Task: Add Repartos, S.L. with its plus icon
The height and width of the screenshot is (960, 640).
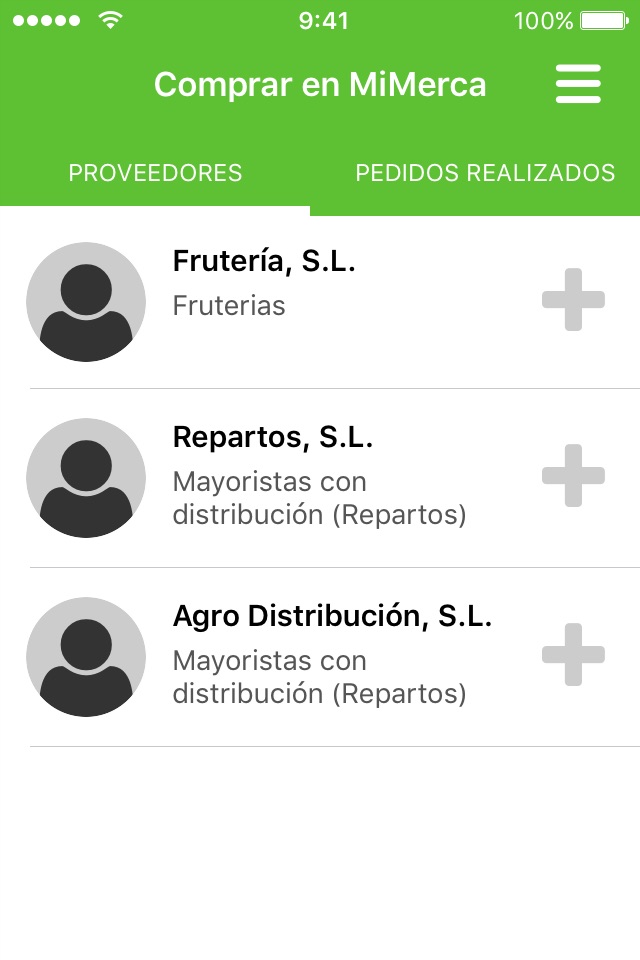Action: pos(573,476)
